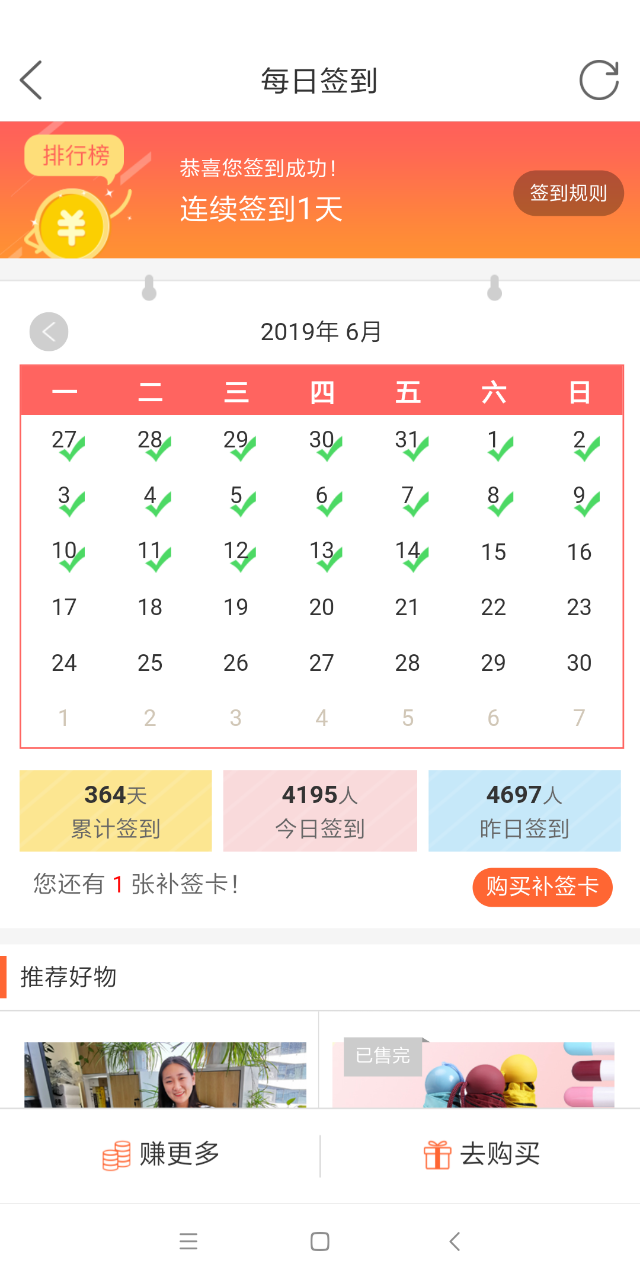Select June 15 on the calendar
Image resolution: width=640 pixels, height=1280 pixels.
493,552
